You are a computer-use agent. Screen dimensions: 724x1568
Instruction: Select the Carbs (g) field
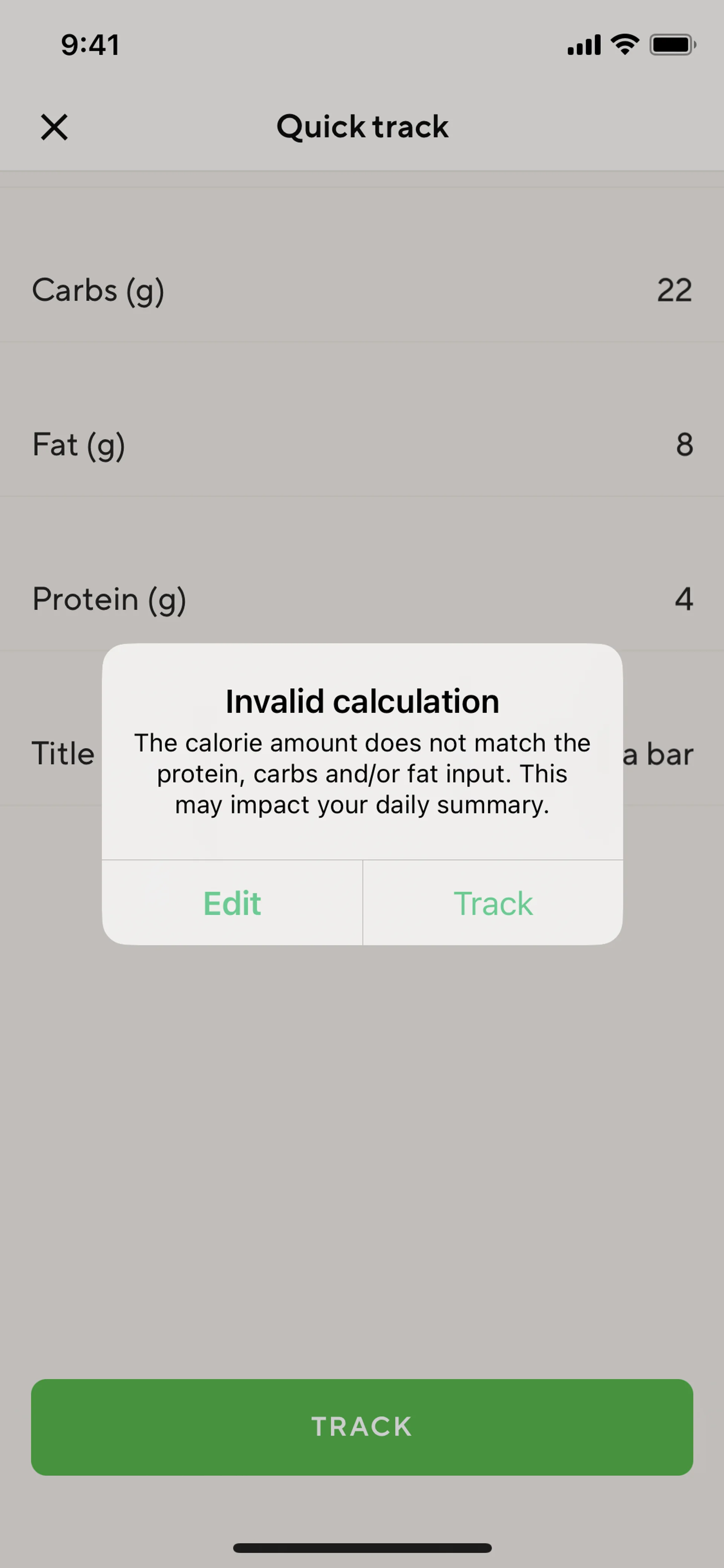click(362, 290)
